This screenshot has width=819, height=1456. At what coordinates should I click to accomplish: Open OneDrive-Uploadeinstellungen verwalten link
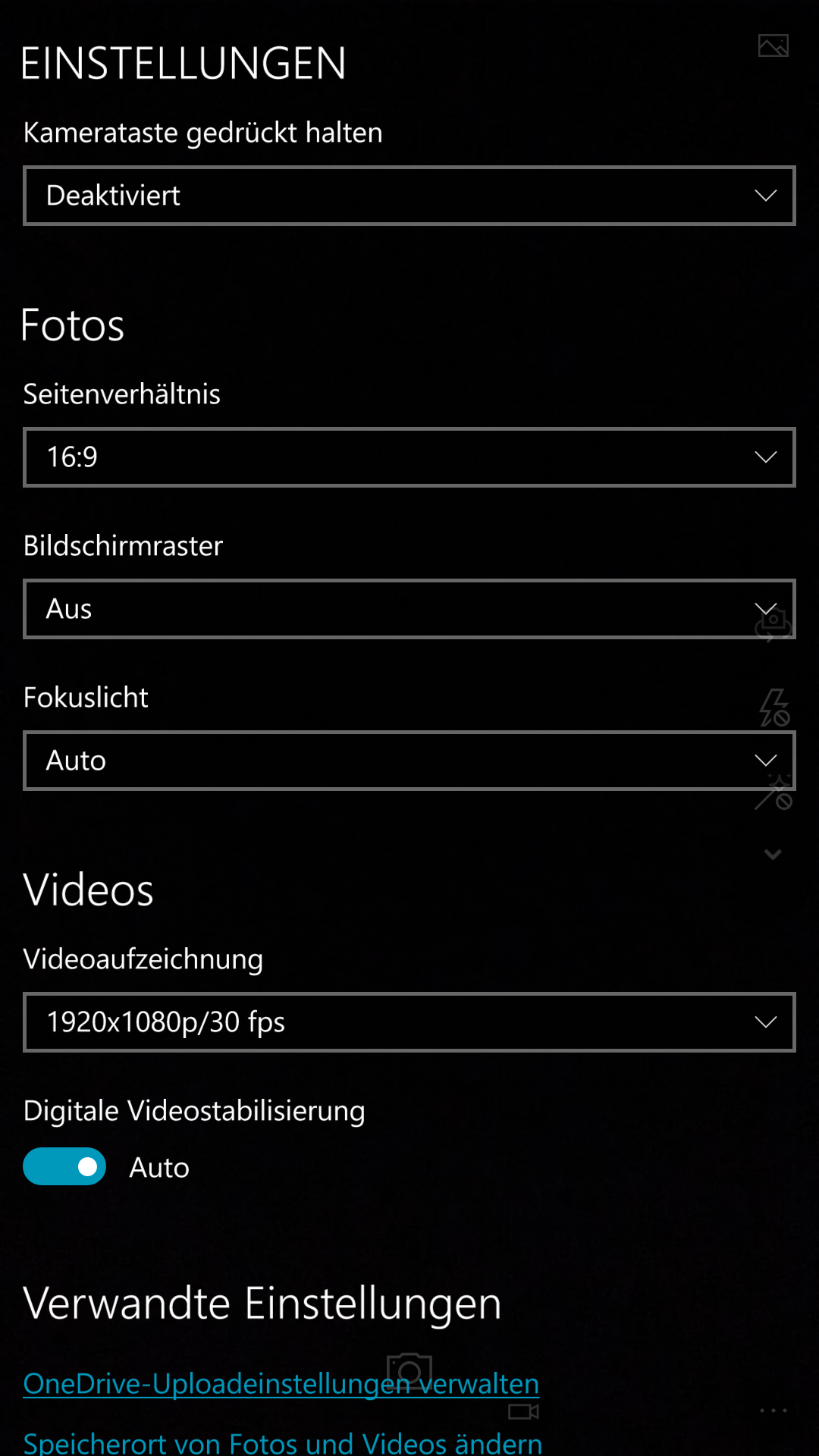pos(281,1384)
